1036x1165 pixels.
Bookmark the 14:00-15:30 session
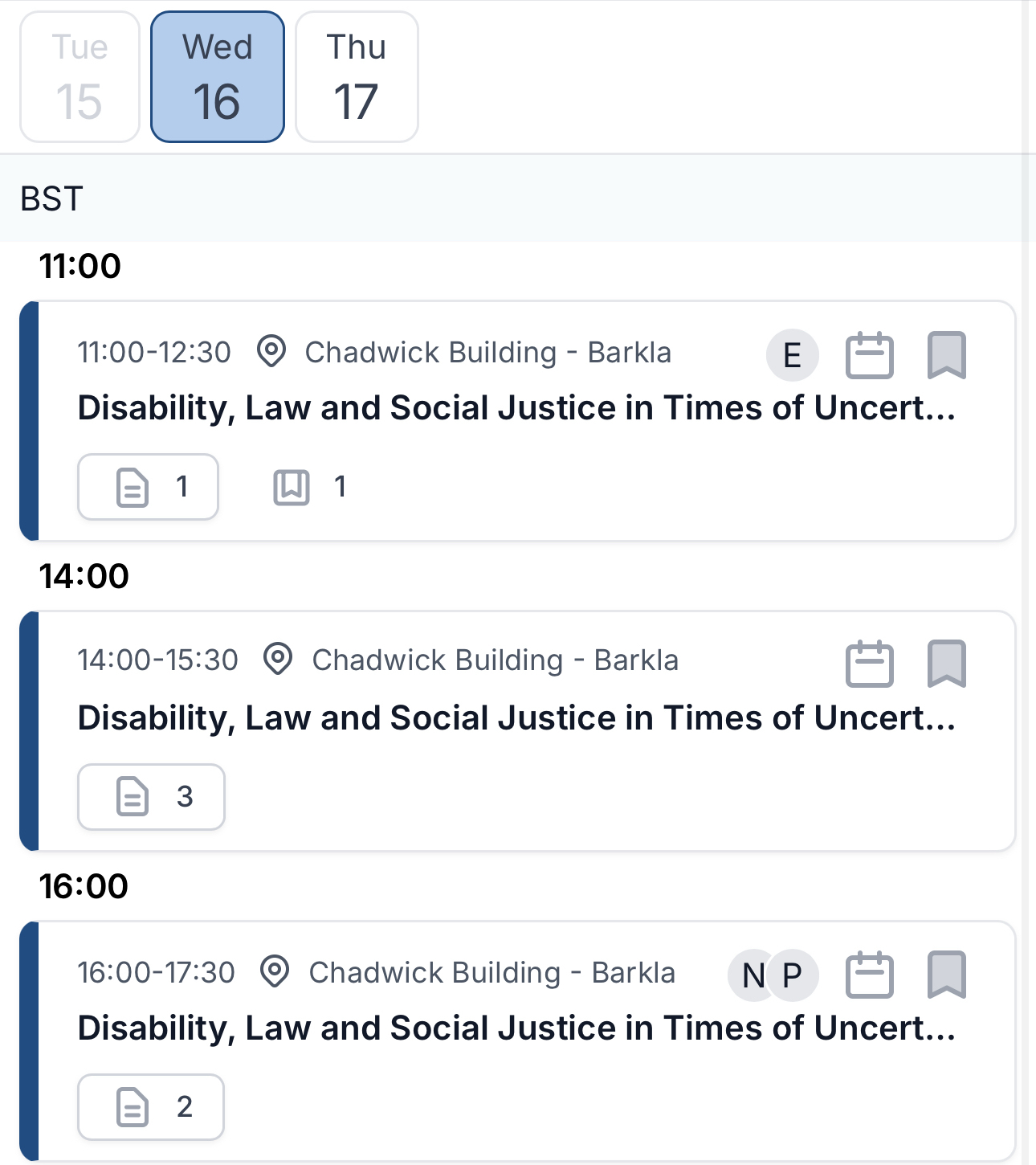[x=946, y=664]
